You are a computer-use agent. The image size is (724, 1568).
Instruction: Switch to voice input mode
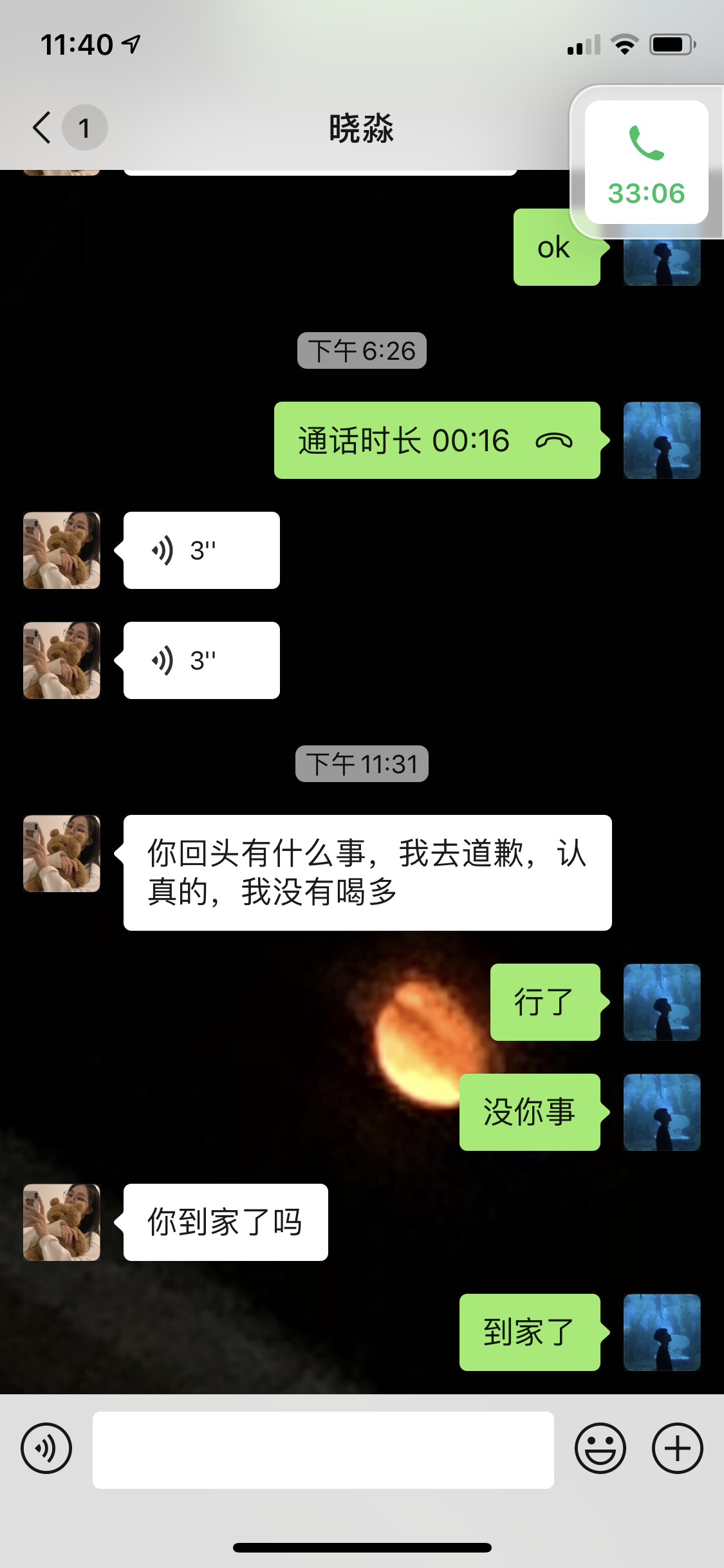(x=46, y=1449)
